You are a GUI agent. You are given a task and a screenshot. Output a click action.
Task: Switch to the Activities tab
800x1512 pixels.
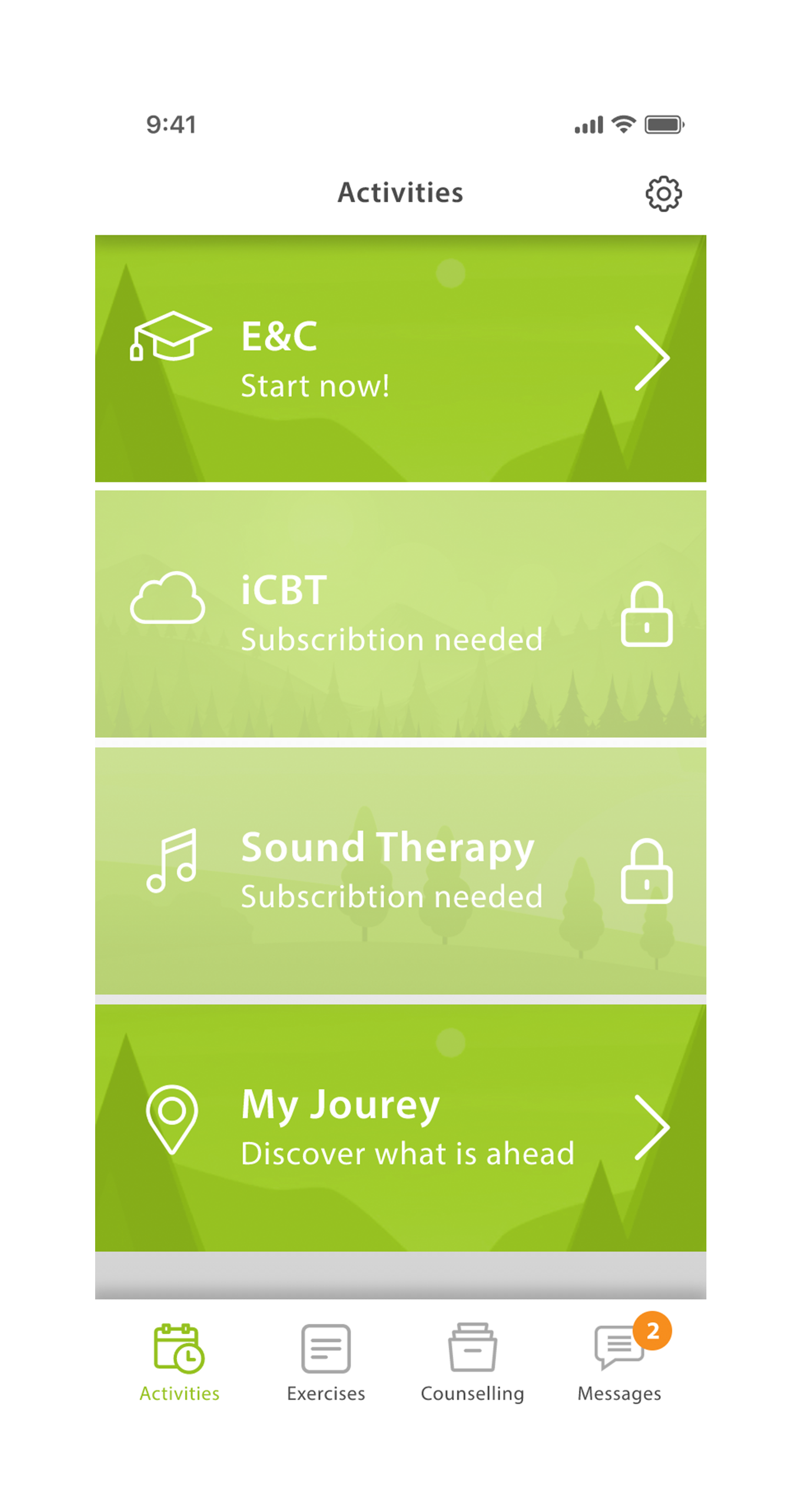coord(179,1362)
